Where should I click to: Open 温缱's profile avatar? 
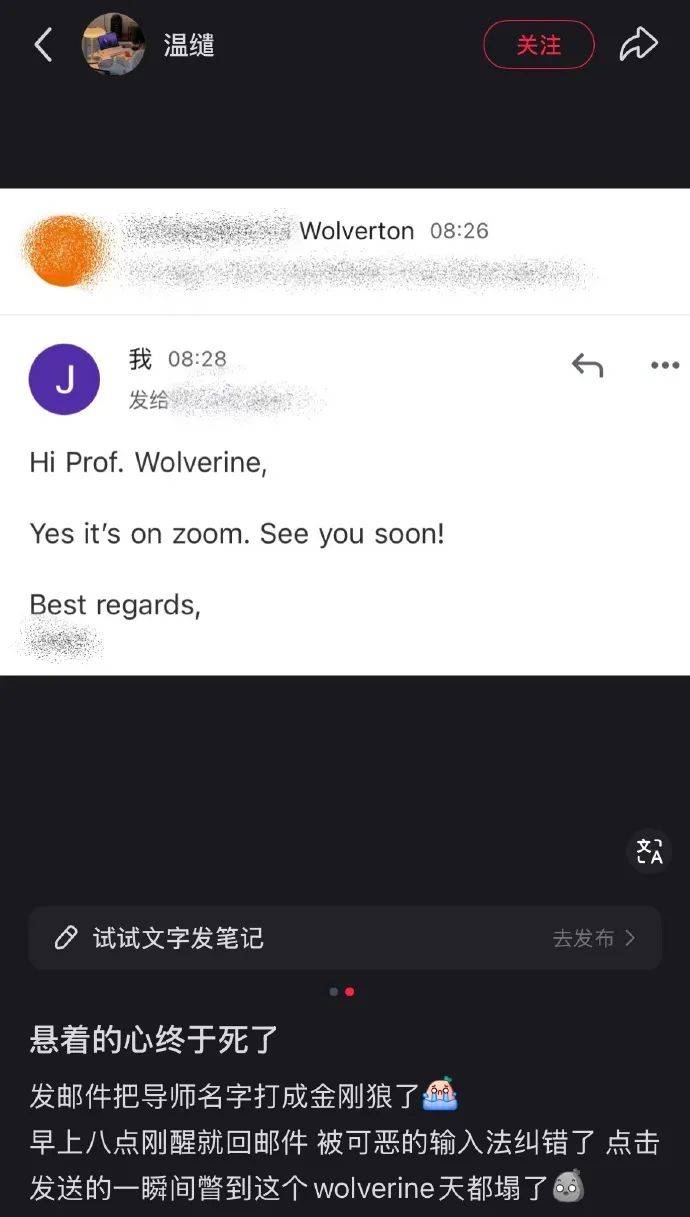pos(113,45)
